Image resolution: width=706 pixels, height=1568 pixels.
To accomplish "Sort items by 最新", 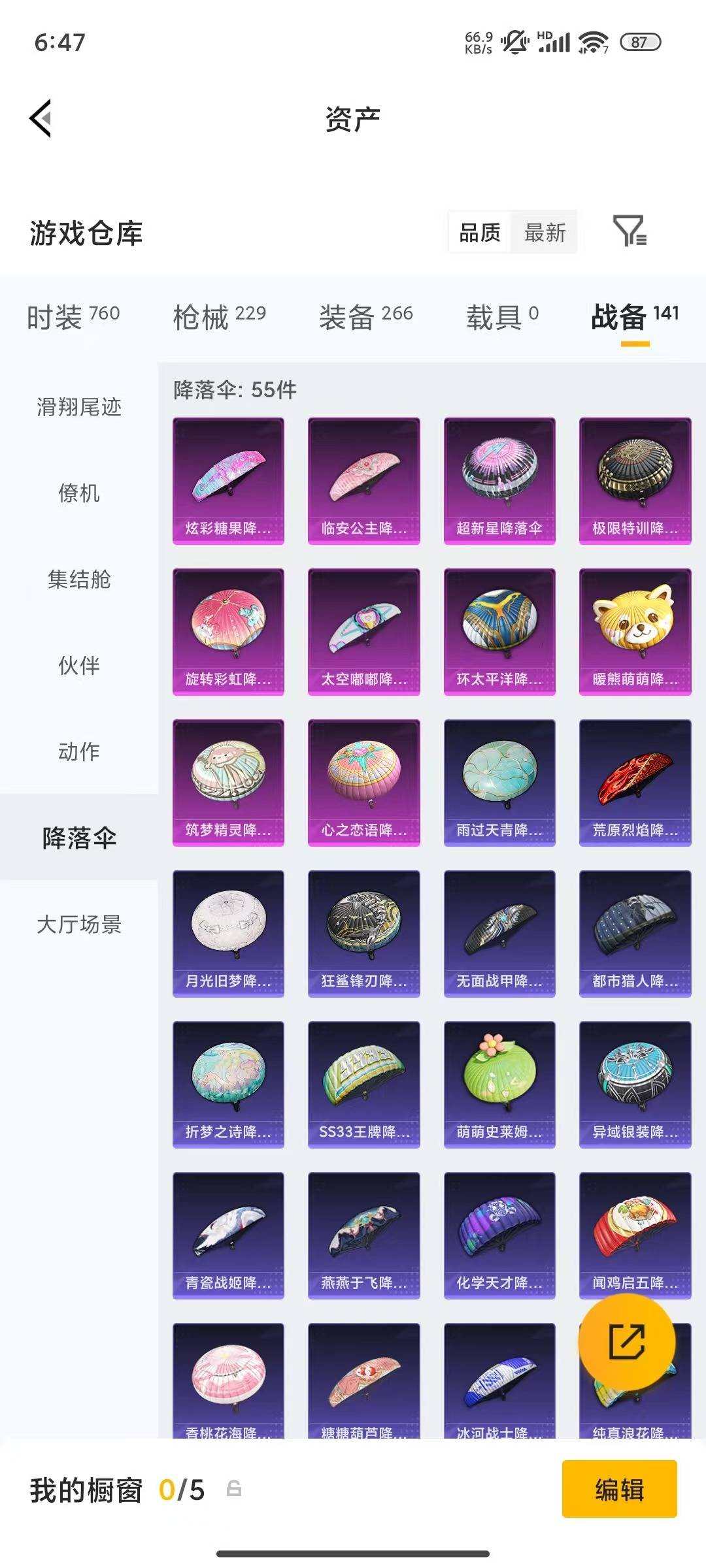I will 545,232.
